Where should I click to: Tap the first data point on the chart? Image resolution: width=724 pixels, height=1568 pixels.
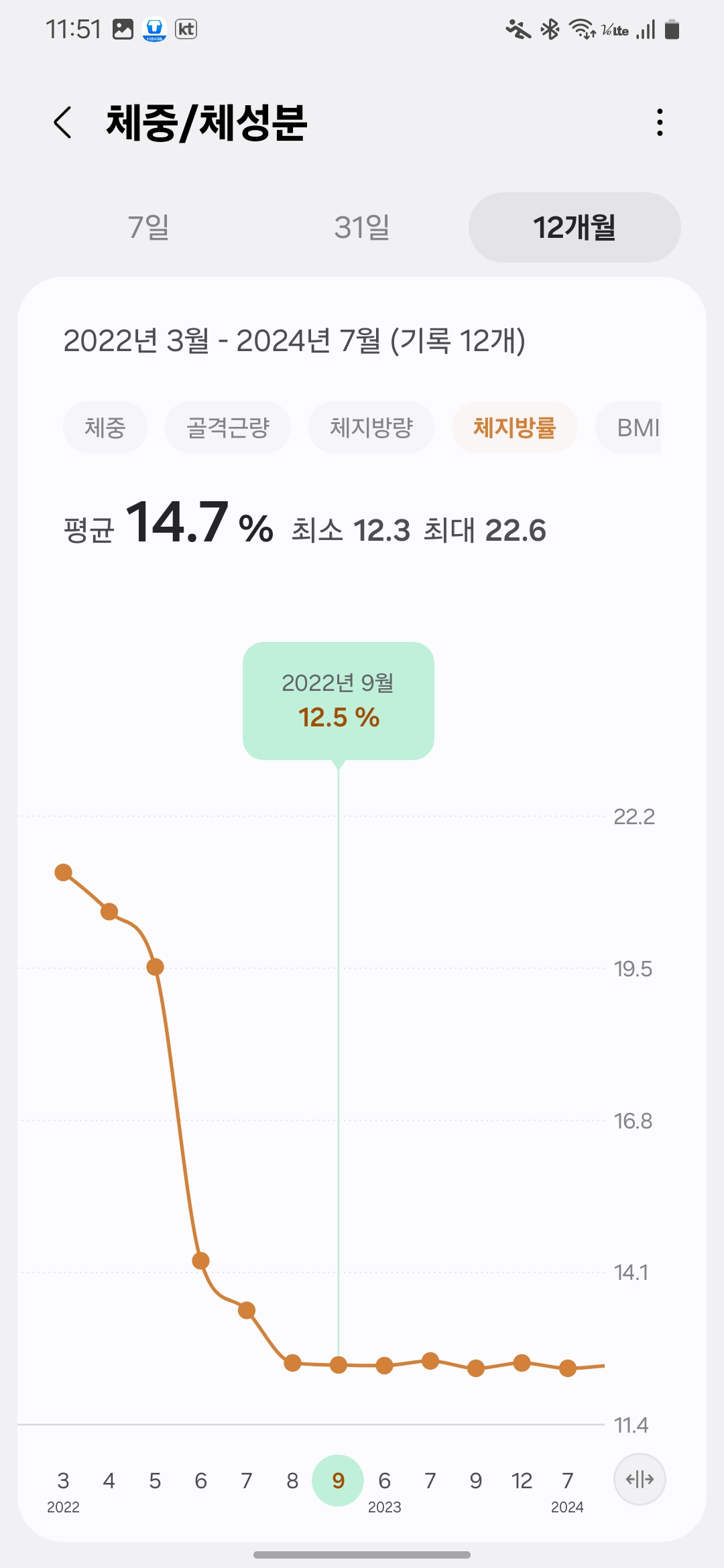click(64, 872)
